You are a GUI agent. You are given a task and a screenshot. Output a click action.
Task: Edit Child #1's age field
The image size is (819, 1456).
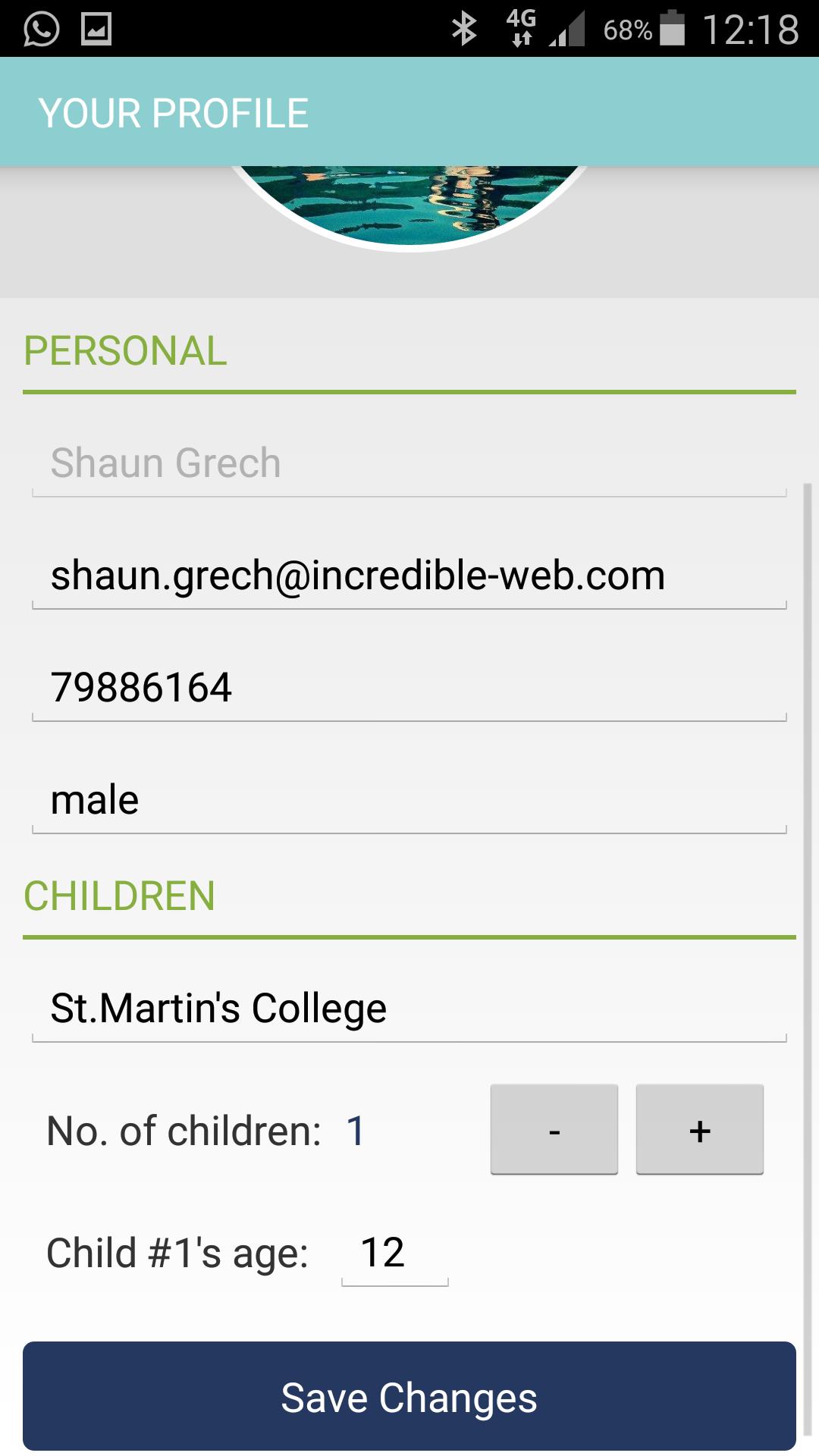[394, 1254]
